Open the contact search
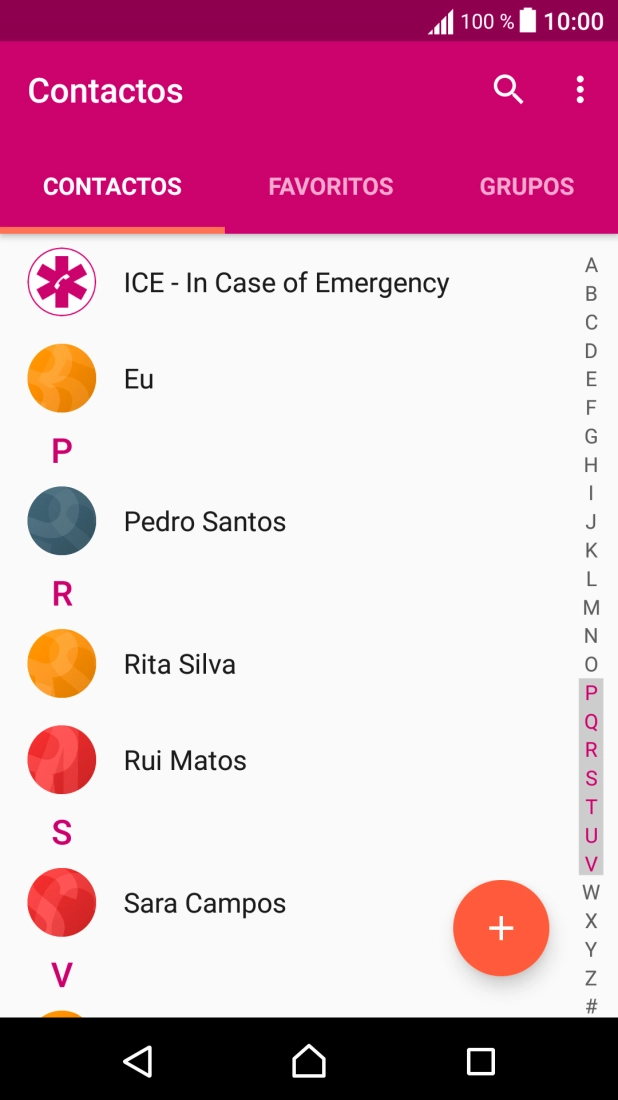The height and width of the screenshot is (1100, 618). pos(508,90)
